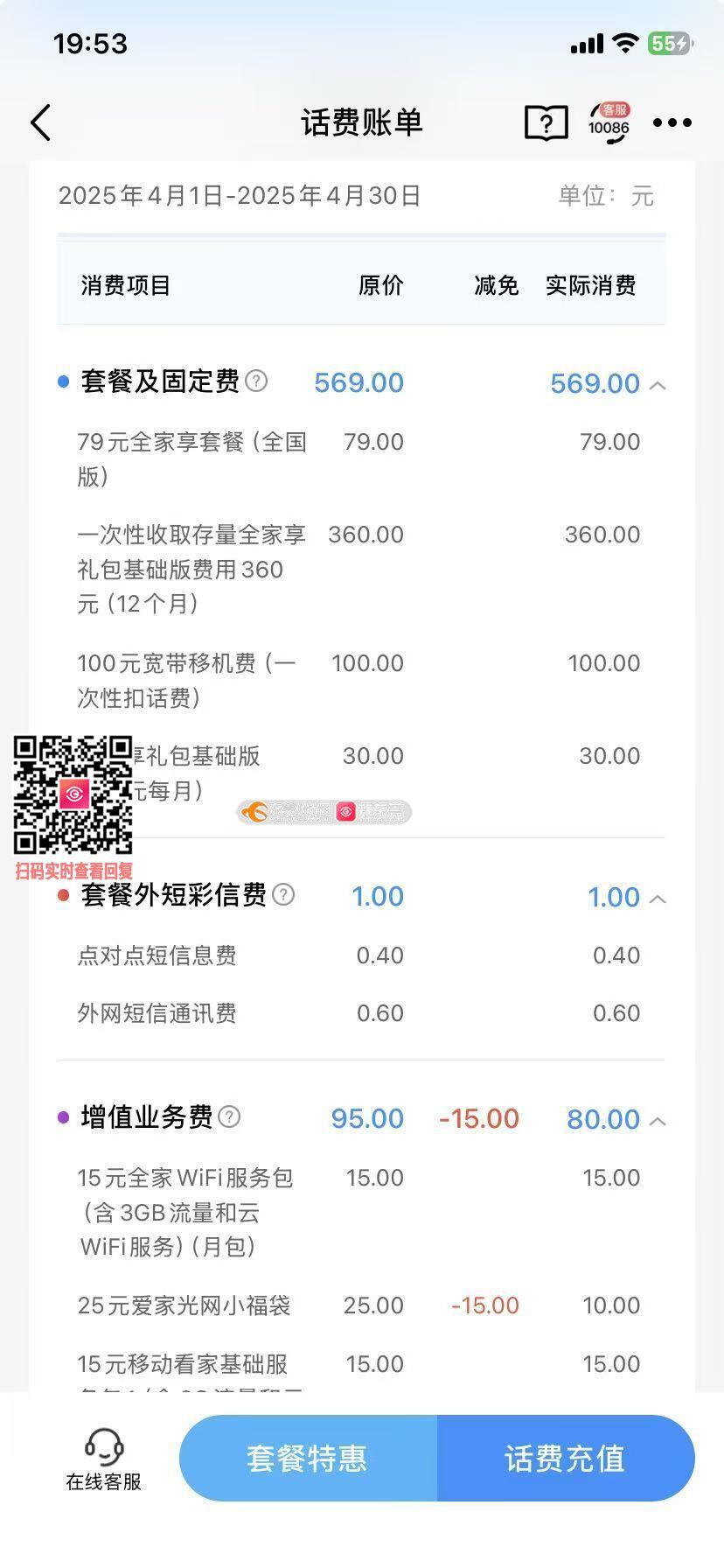Collapse the 套餐及固定费 section
This screenshot has height=1568, width=724.
click(658, 384)
